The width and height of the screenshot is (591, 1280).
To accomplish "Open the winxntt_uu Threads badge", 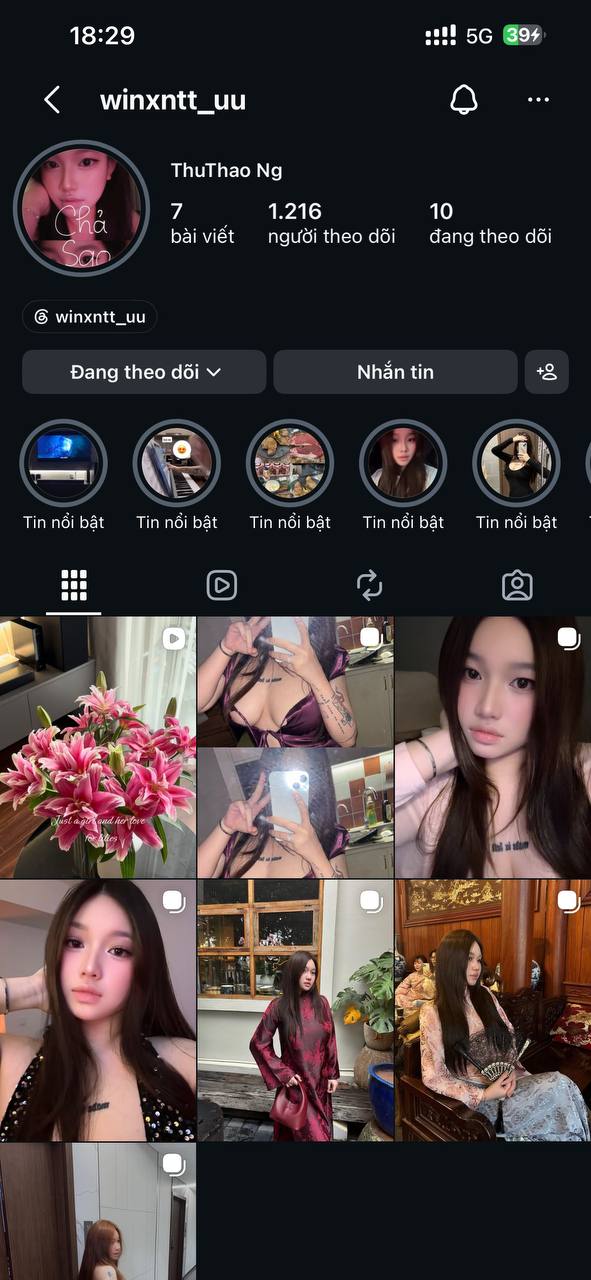I will point(90,317).
